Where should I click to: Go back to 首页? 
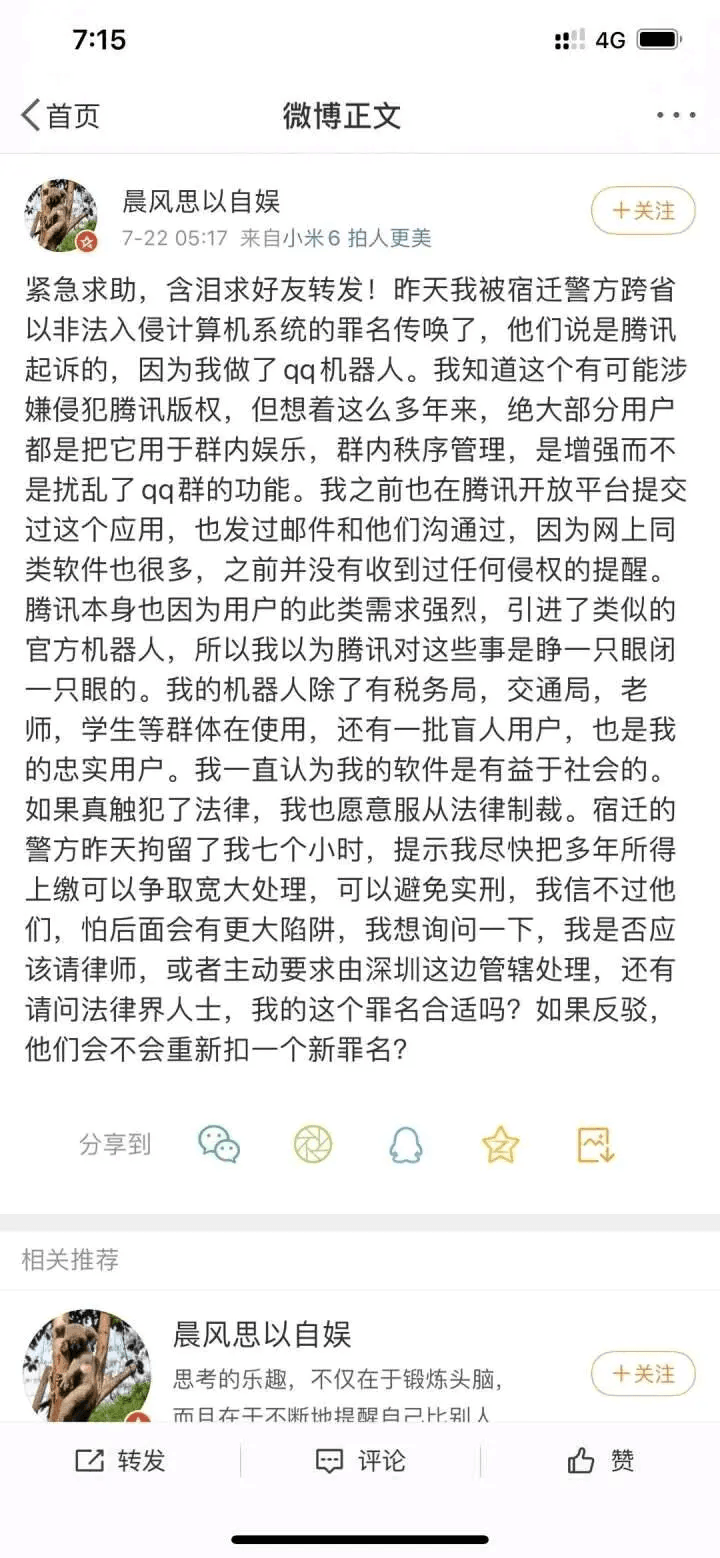pyautogui.click(x=60, y=116)
